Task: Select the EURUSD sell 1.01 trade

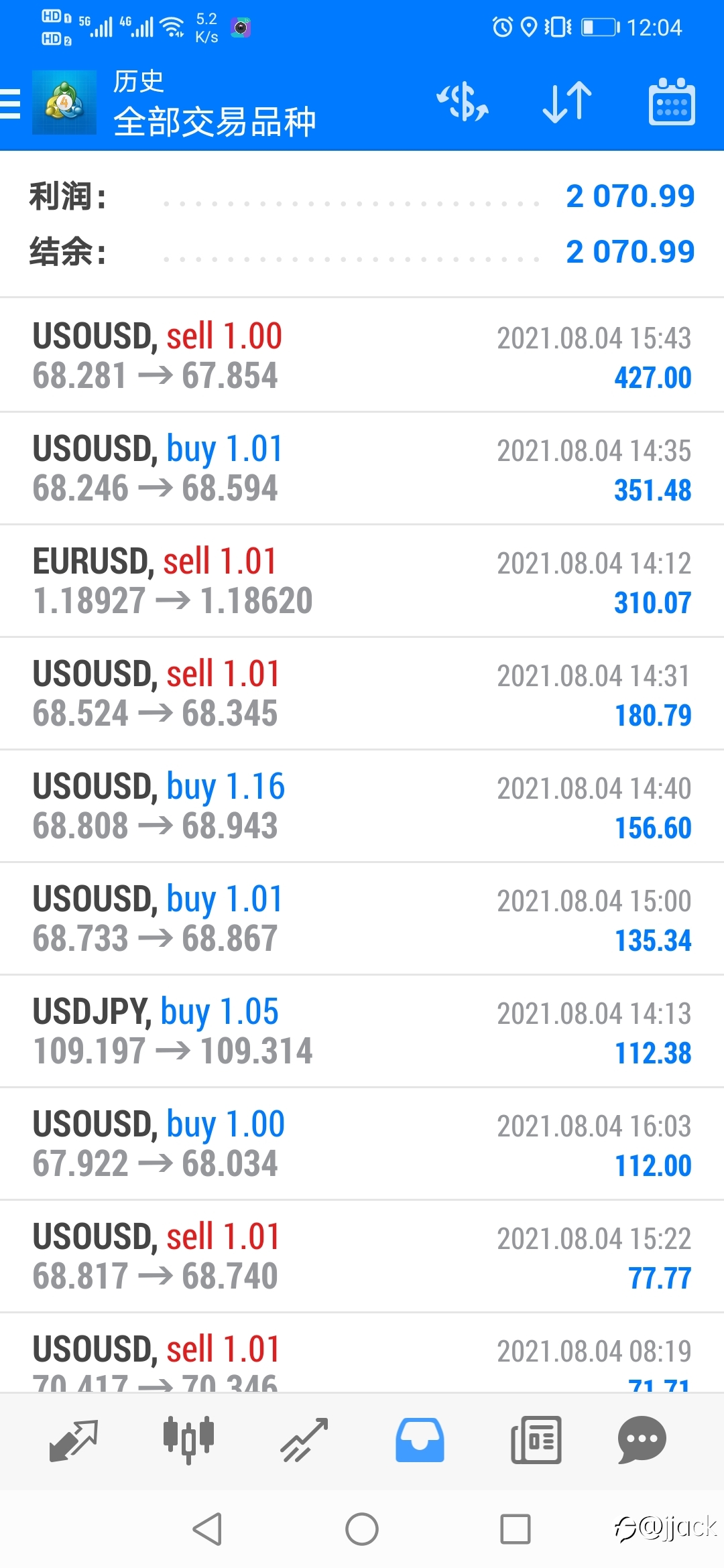Action: point(362,580)
